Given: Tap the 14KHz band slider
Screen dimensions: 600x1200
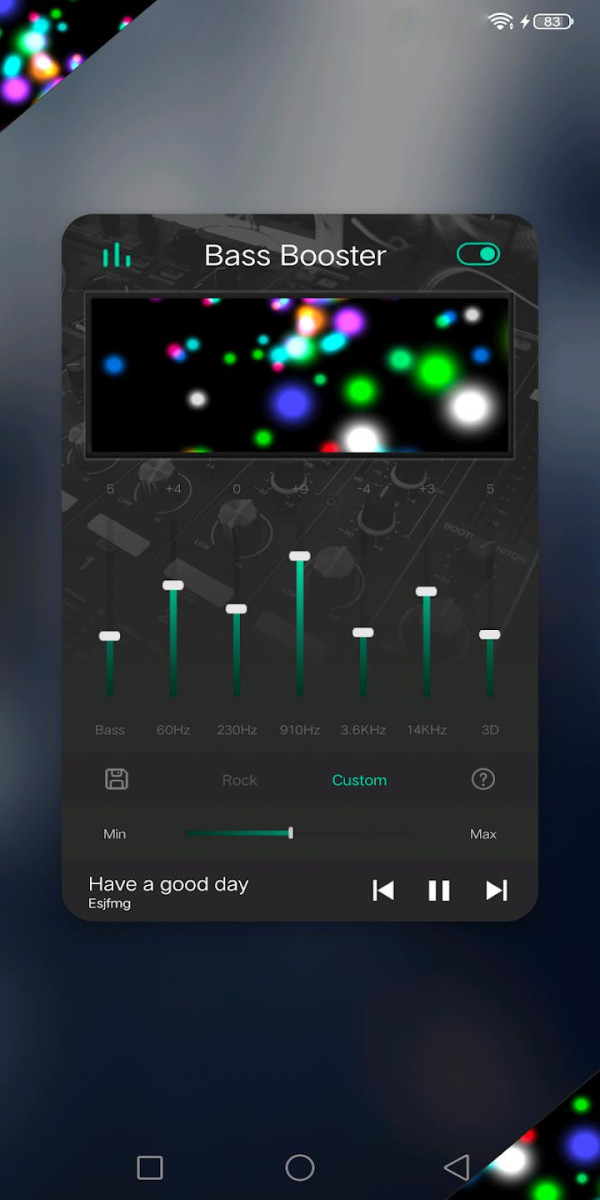Looking at the screenshot, I should 426,591.
